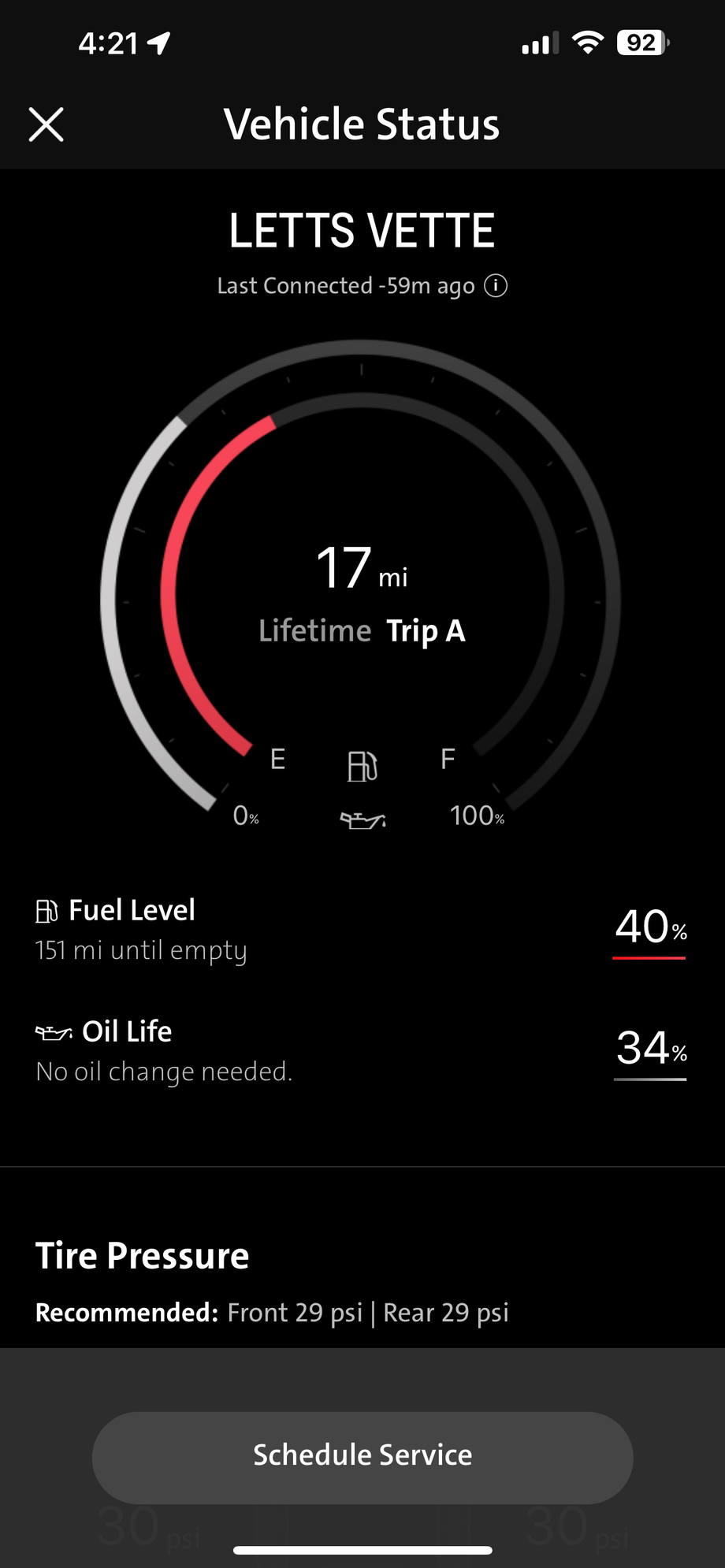
Task: Close the Vehicle Status screen
Action: pyautogui.click(x=46, y=124)
